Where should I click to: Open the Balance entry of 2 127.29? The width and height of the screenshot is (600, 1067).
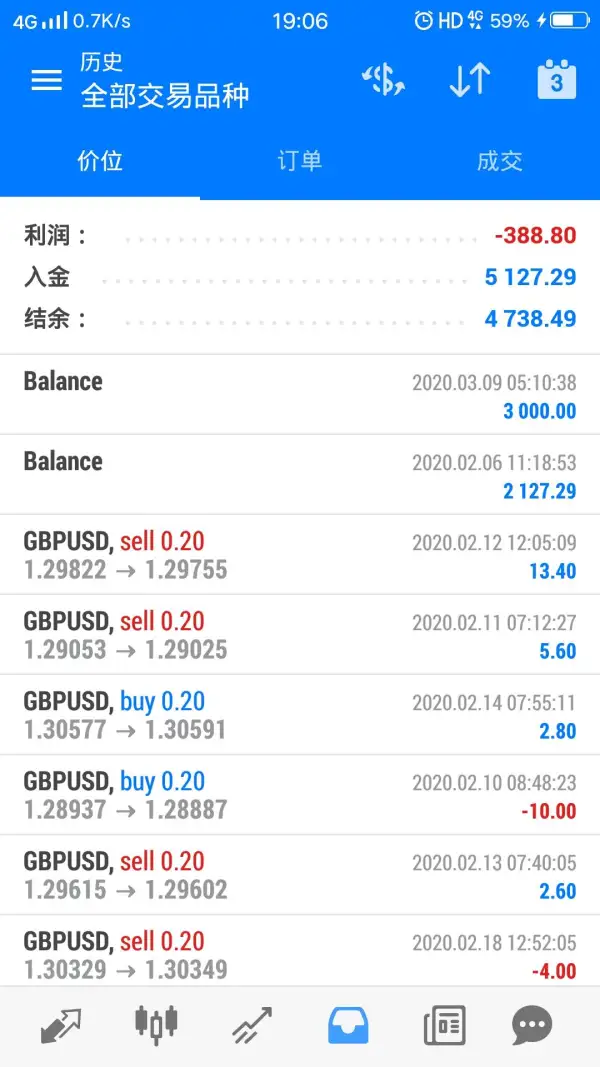click(300, 475)
